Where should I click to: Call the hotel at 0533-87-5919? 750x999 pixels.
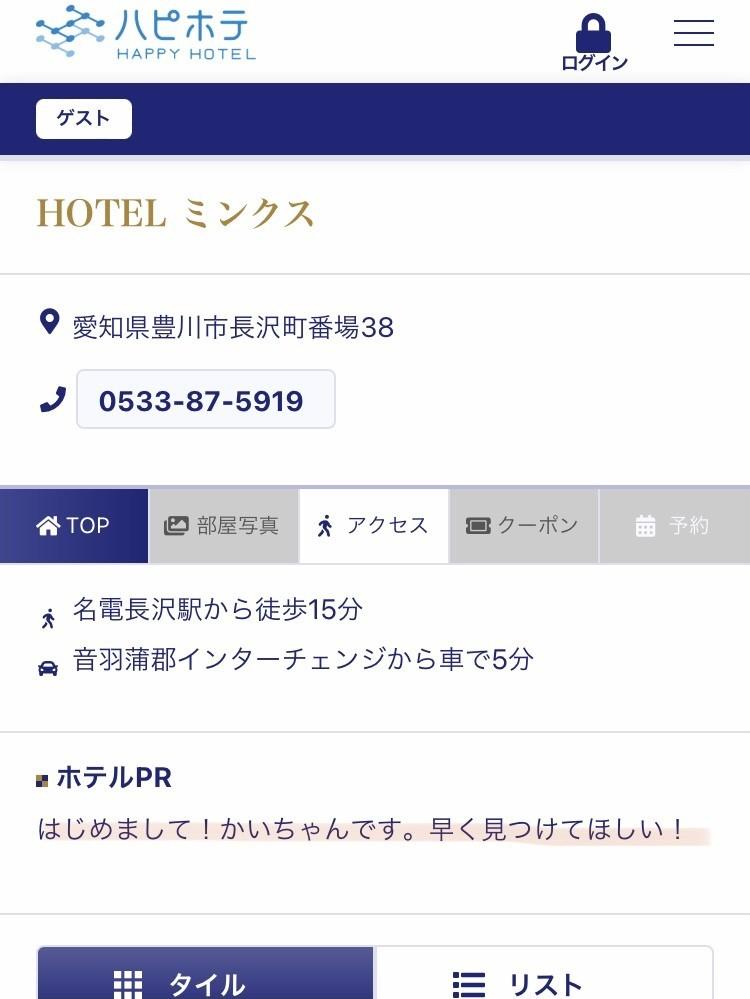coord(205,400)
